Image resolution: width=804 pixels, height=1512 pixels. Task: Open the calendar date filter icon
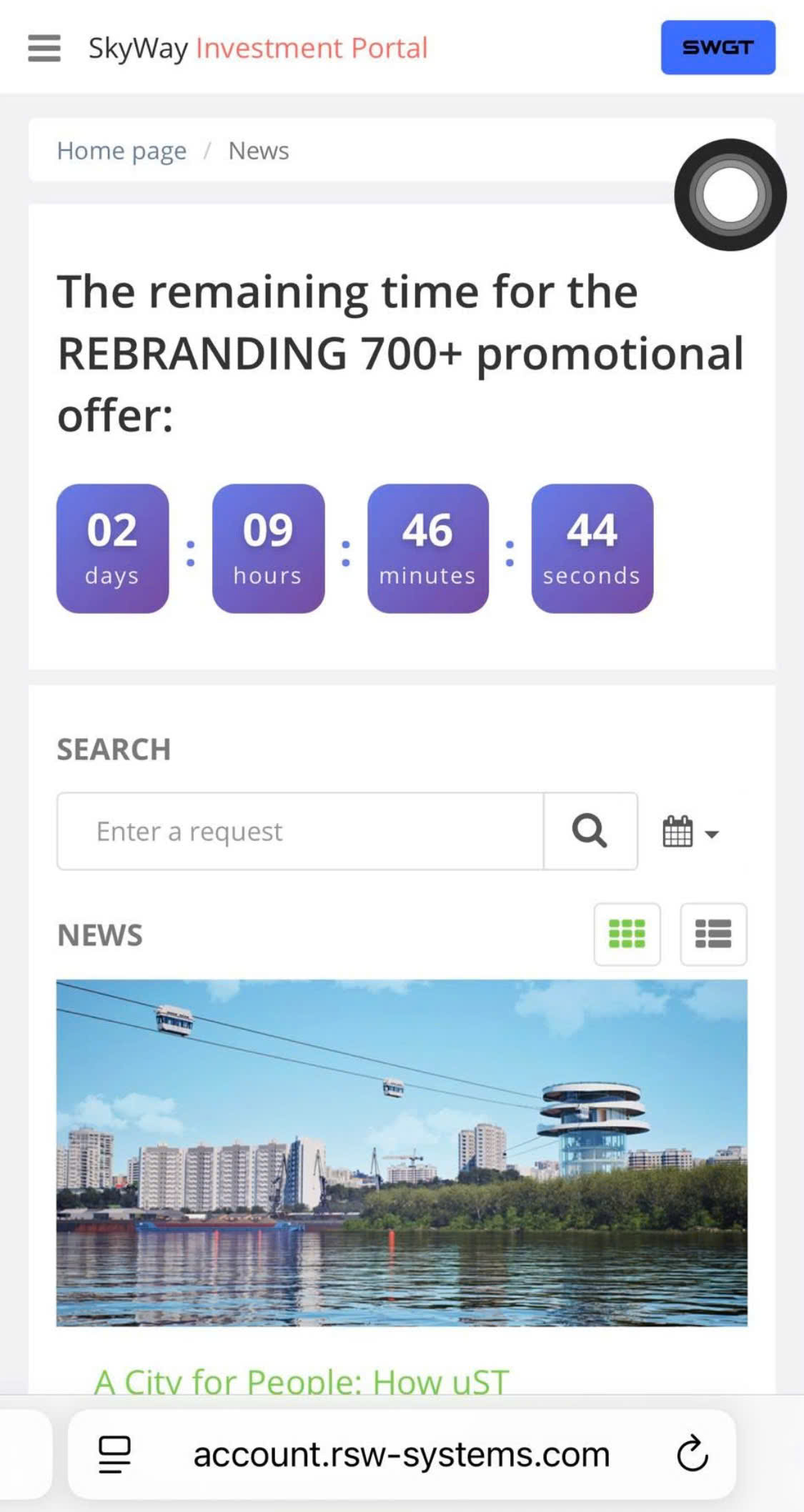(678, 831)
